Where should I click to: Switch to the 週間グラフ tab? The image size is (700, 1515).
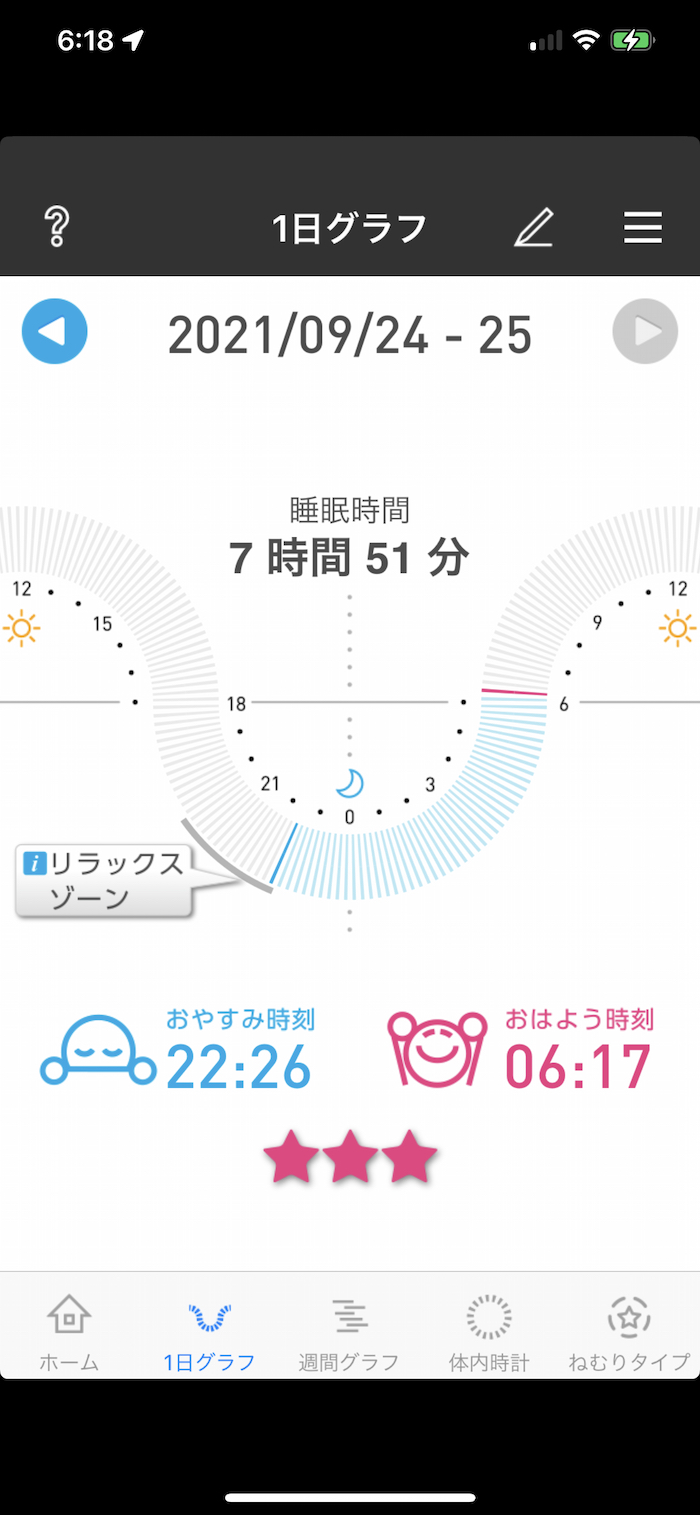(x=349, y=1331)
